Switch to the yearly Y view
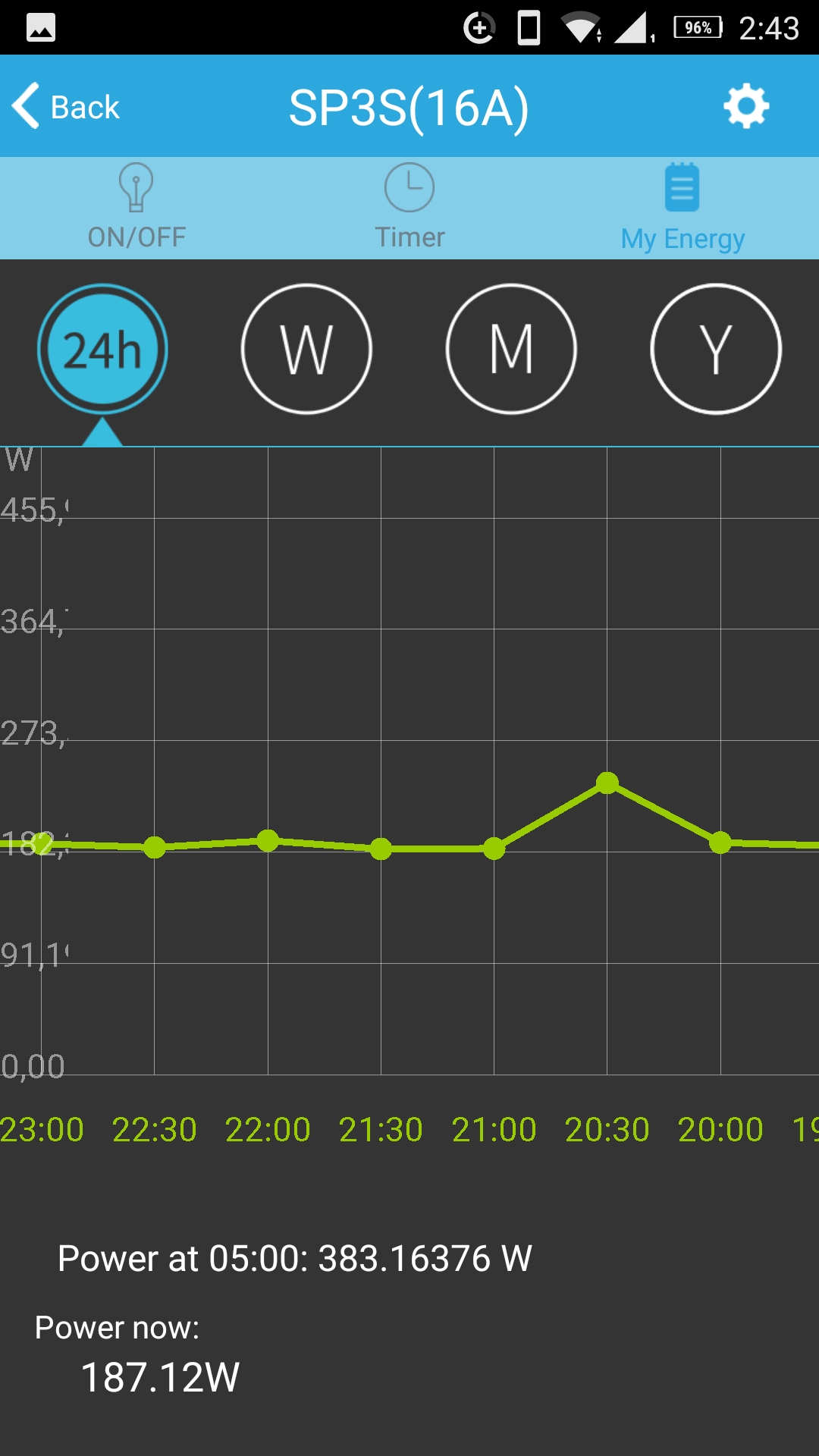The width and height of the screenshot is (819, 1456). click(x=716, y=349)
